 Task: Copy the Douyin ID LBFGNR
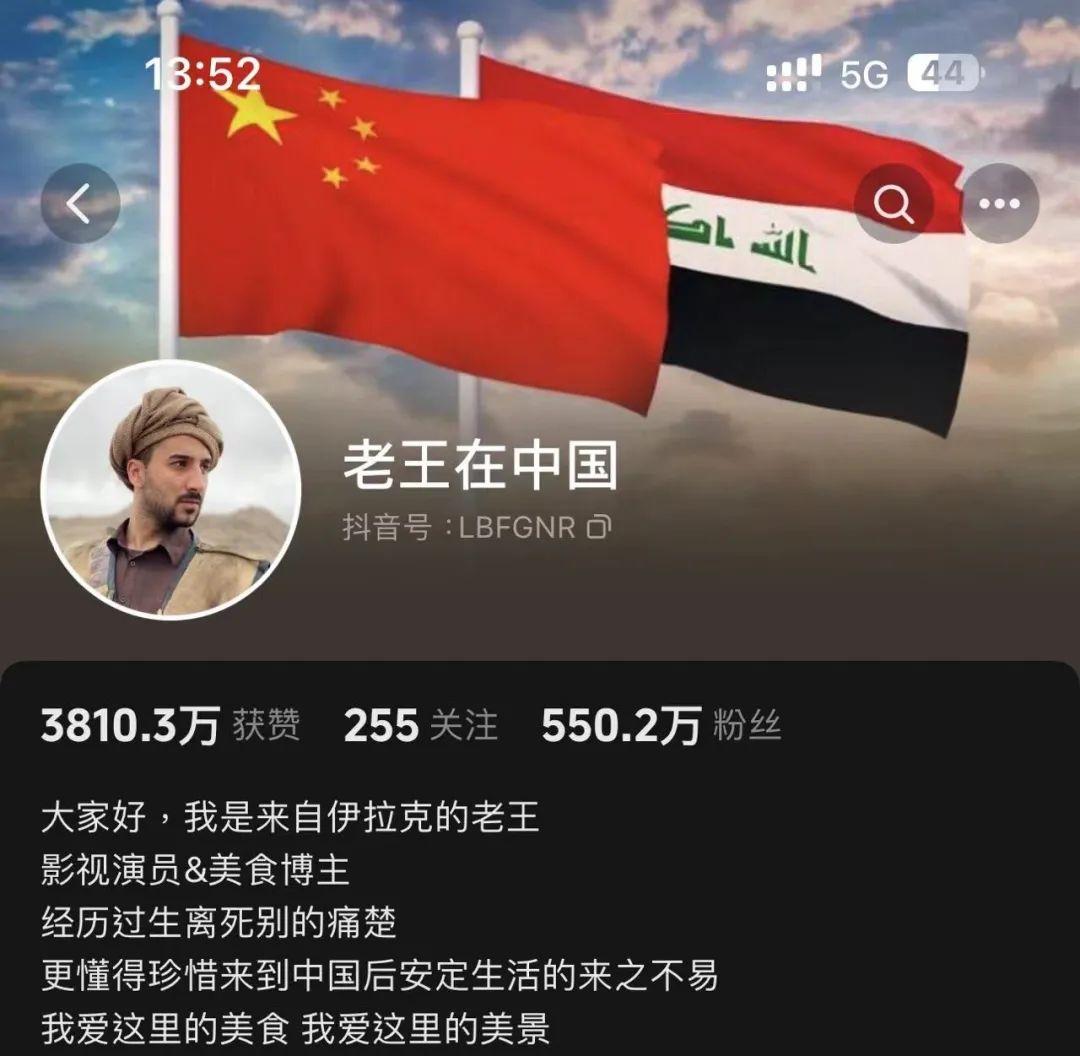coord(599,527)
